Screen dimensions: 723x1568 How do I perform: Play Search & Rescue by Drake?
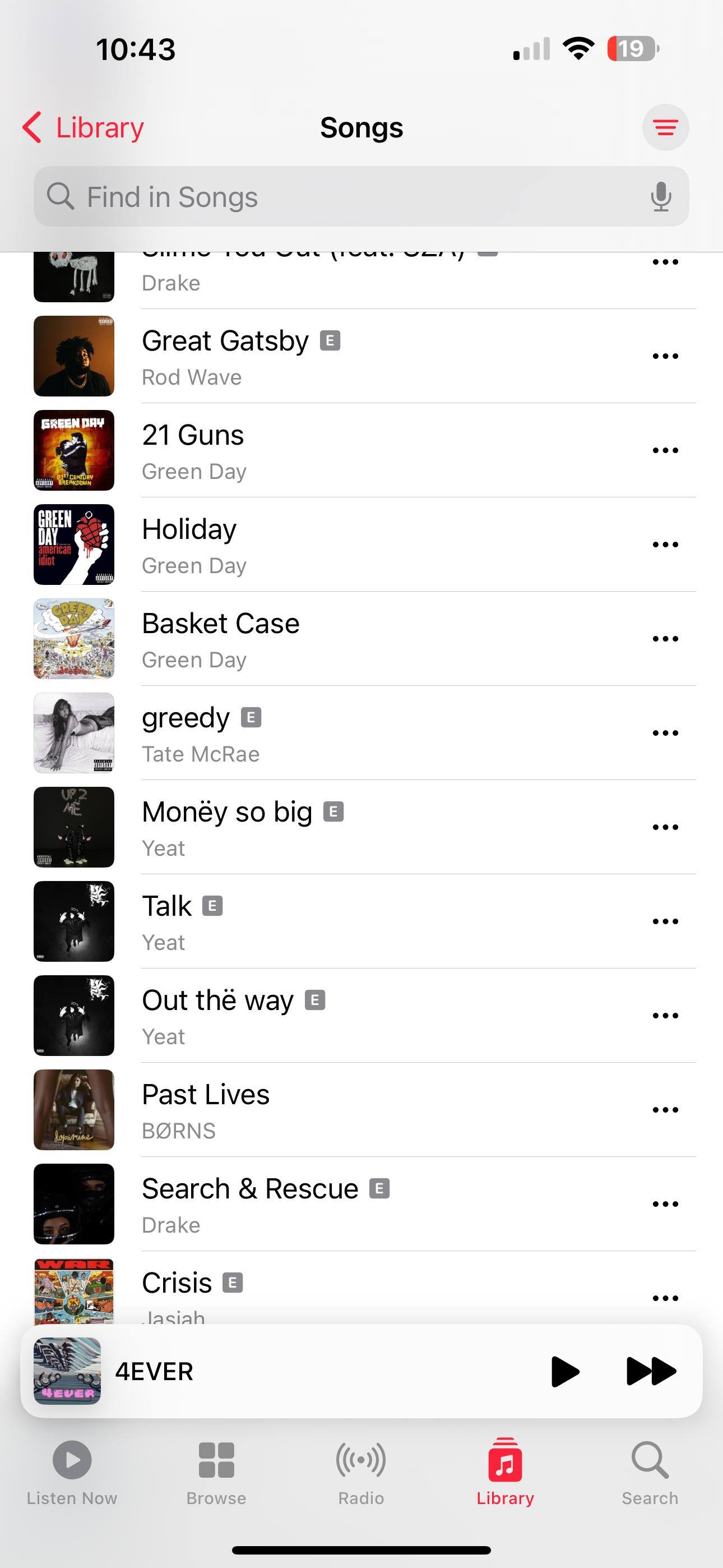pyautogui.click(x=249, y=1203)
